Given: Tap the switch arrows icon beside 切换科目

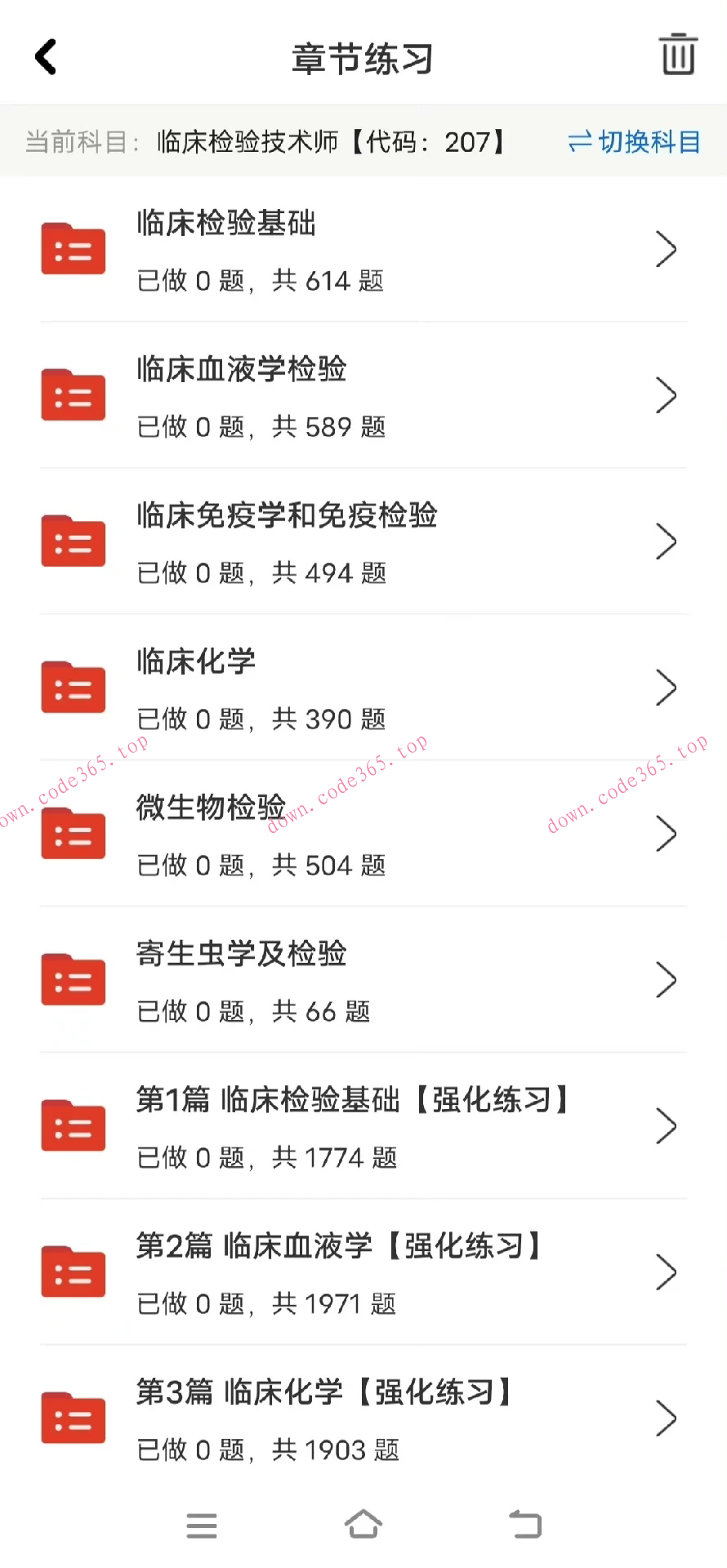Looking at the screenshot, I should 579,142.
